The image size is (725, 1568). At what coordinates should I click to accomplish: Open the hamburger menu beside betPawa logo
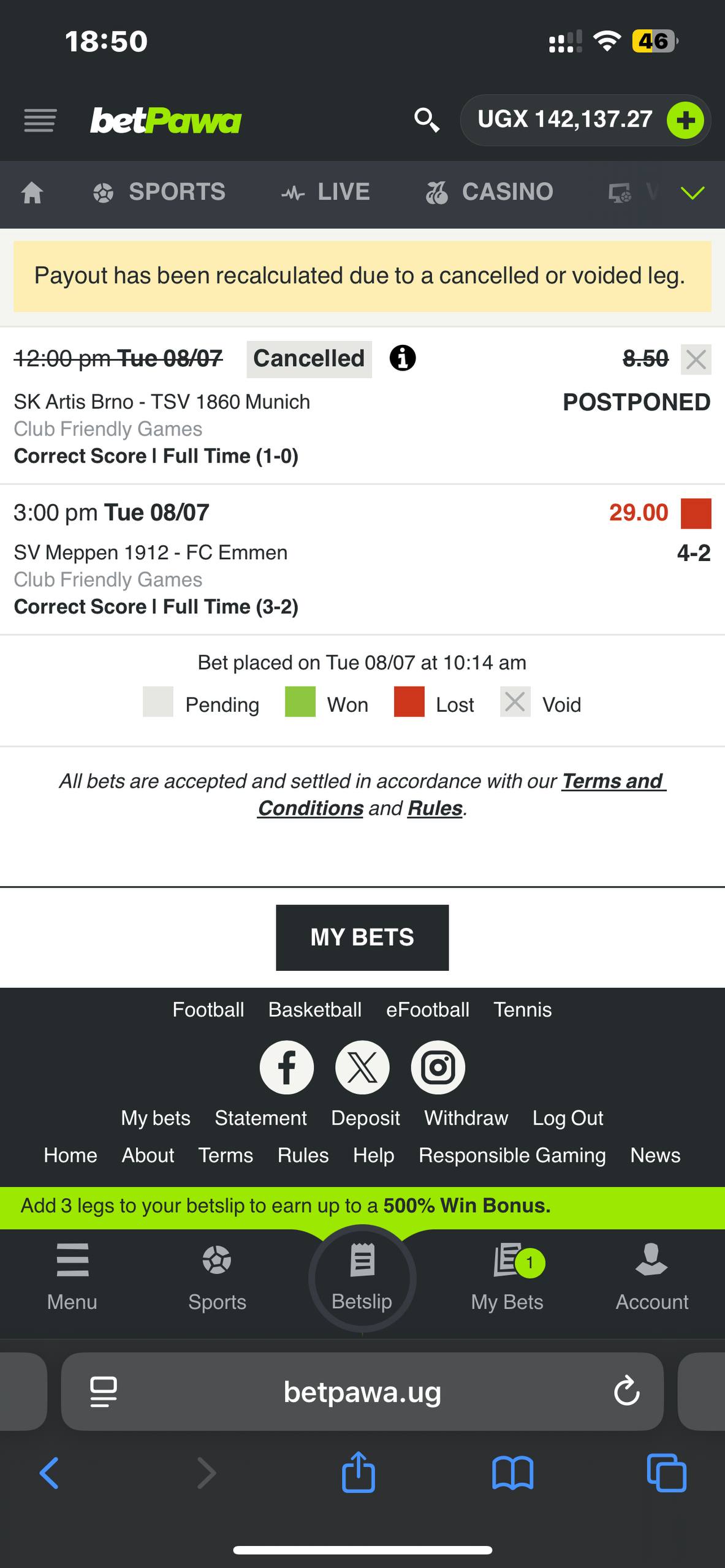[x=40, y=120]
